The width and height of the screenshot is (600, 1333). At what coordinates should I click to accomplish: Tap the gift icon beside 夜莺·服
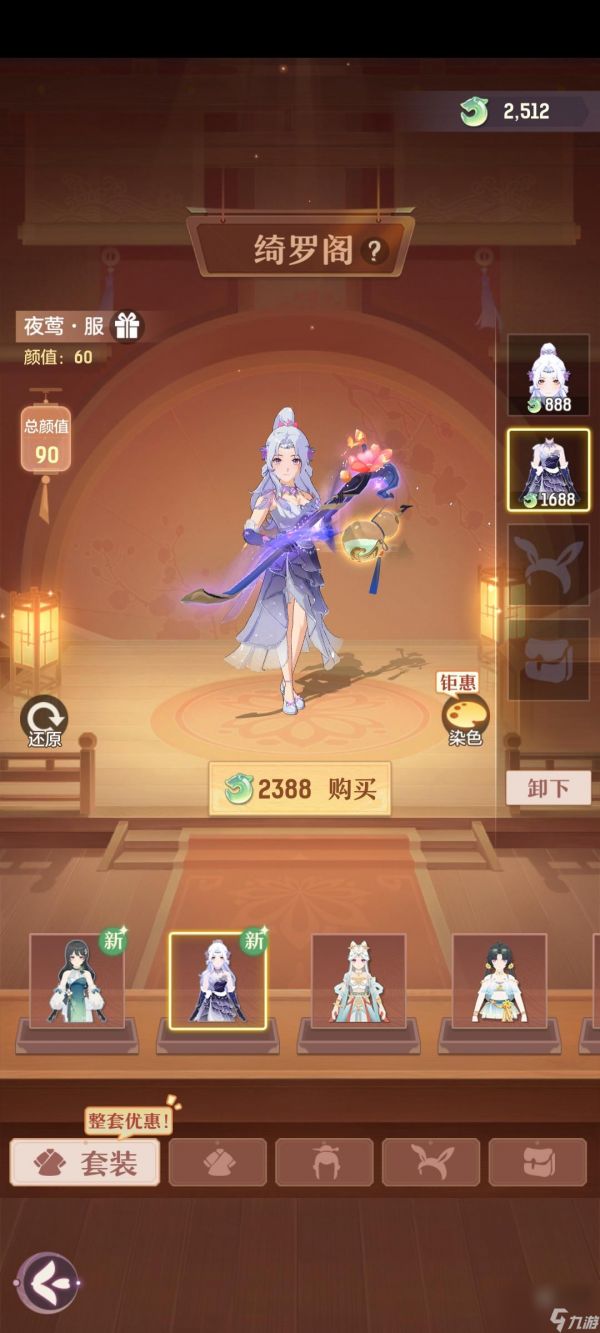128,326
